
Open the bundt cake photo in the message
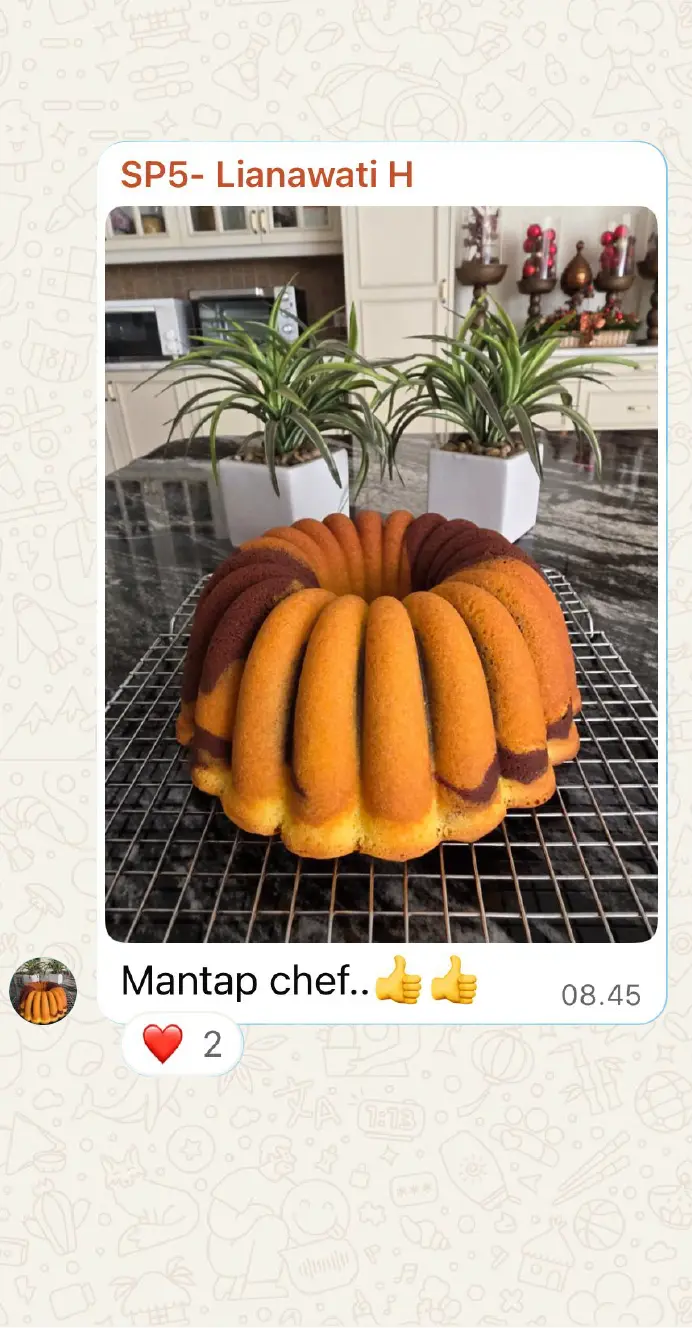[381, 574]
